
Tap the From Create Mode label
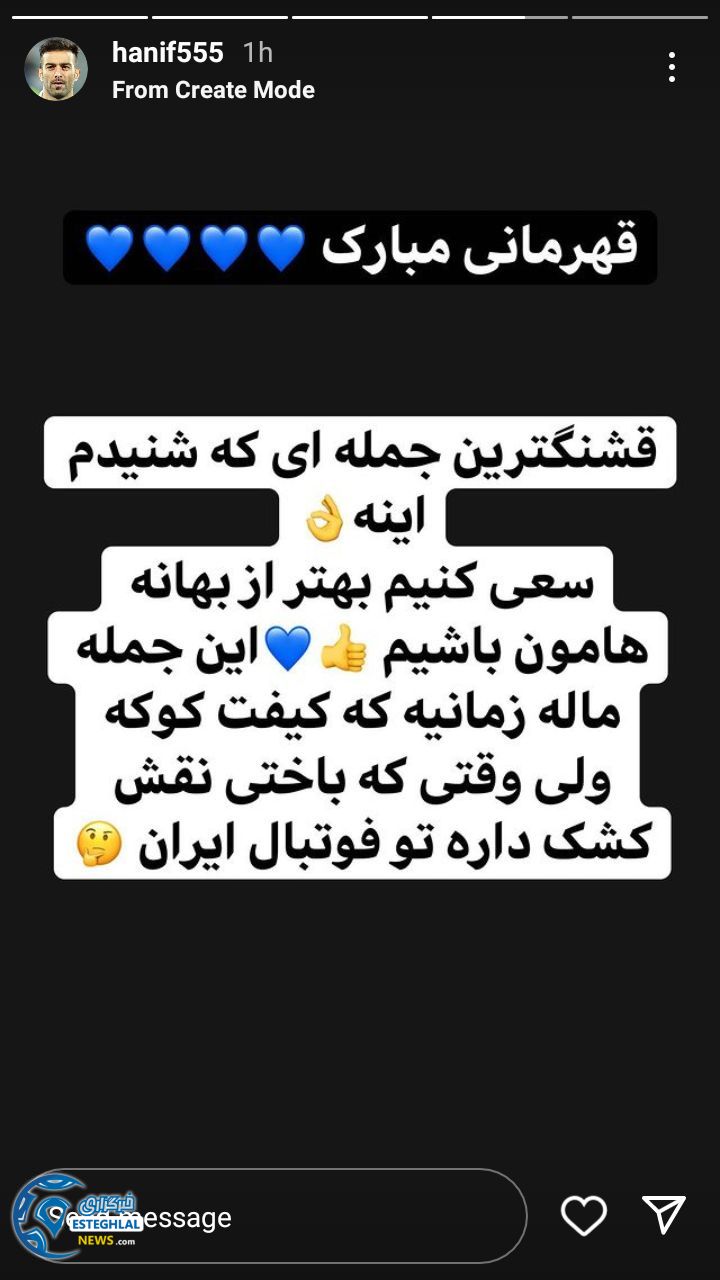(212, 90)
